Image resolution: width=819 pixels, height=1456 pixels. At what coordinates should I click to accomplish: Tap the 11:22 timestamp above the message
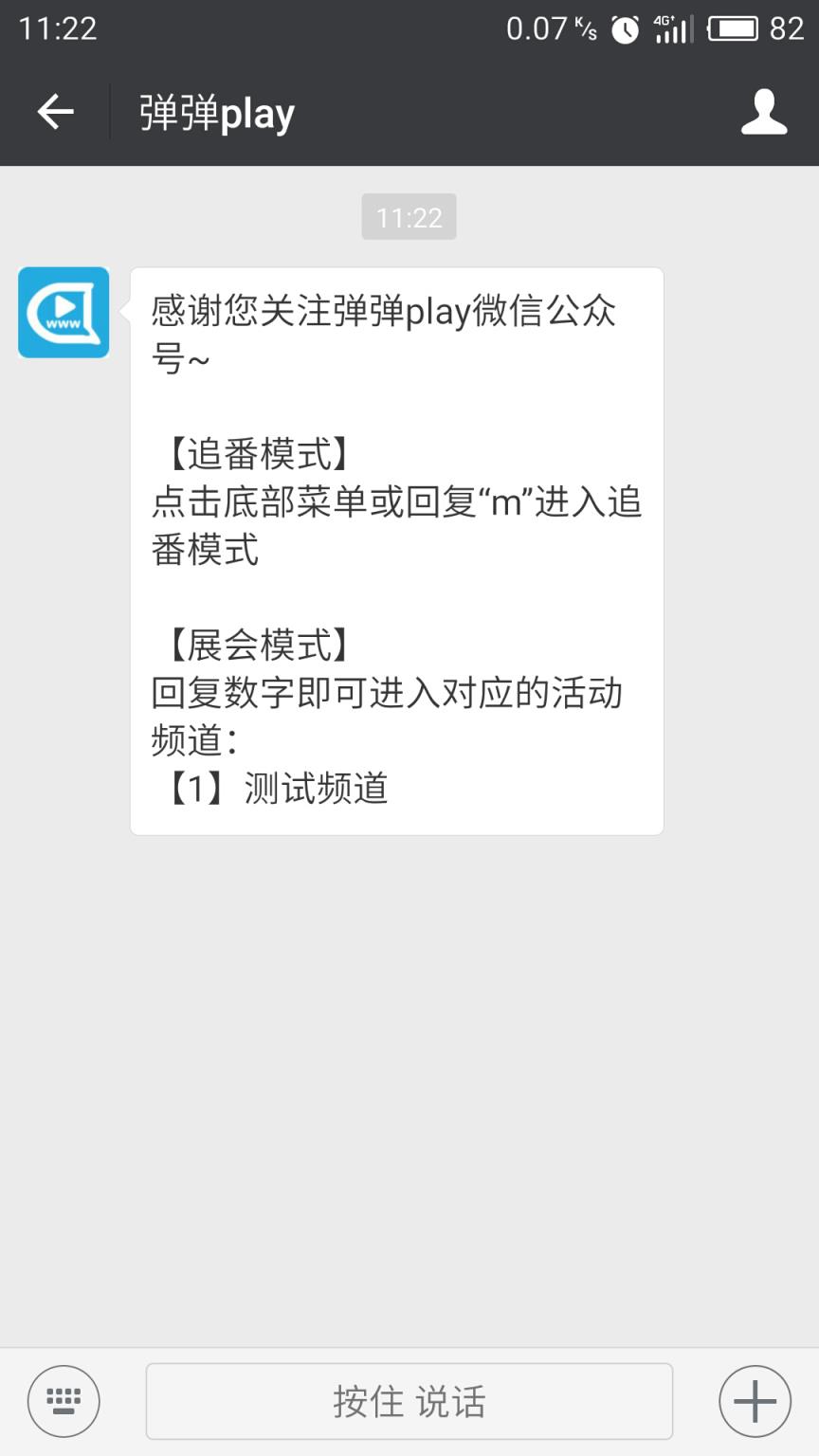coord(409,217)
